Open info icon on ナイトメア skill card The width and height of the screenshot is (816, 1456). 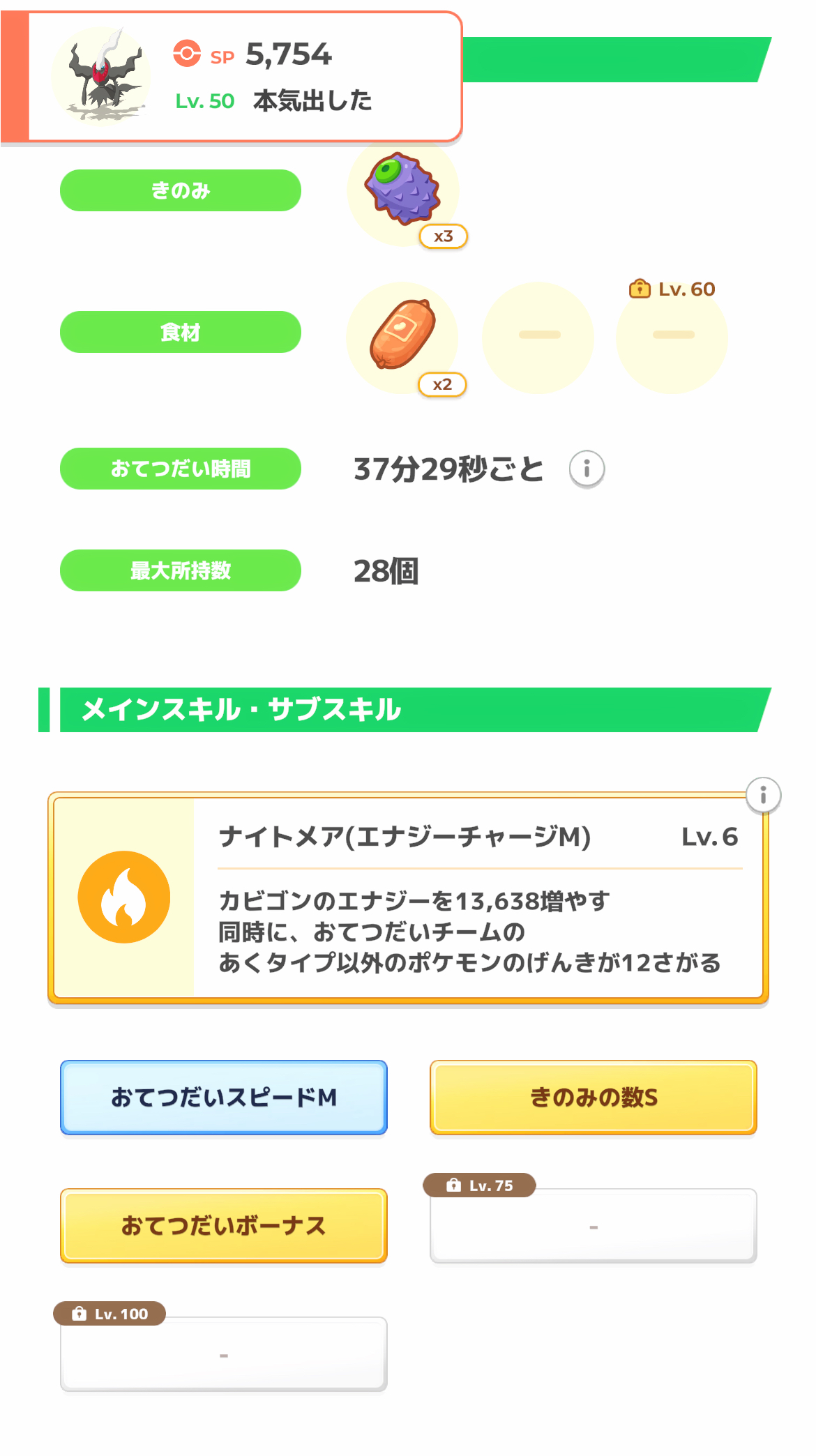tap(763, 795)
